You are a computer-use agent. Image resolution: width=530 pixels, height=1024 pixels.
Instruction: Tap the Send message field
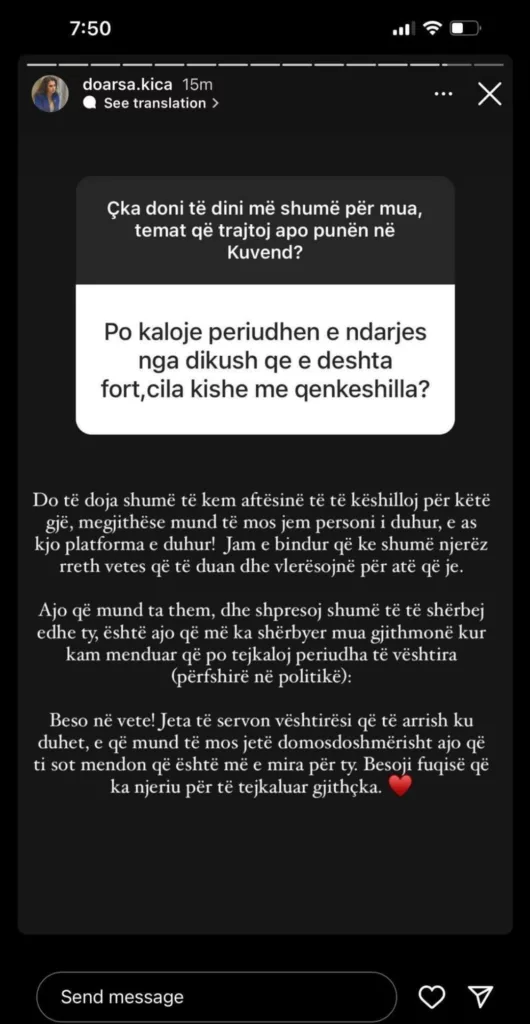click(217, 997)
